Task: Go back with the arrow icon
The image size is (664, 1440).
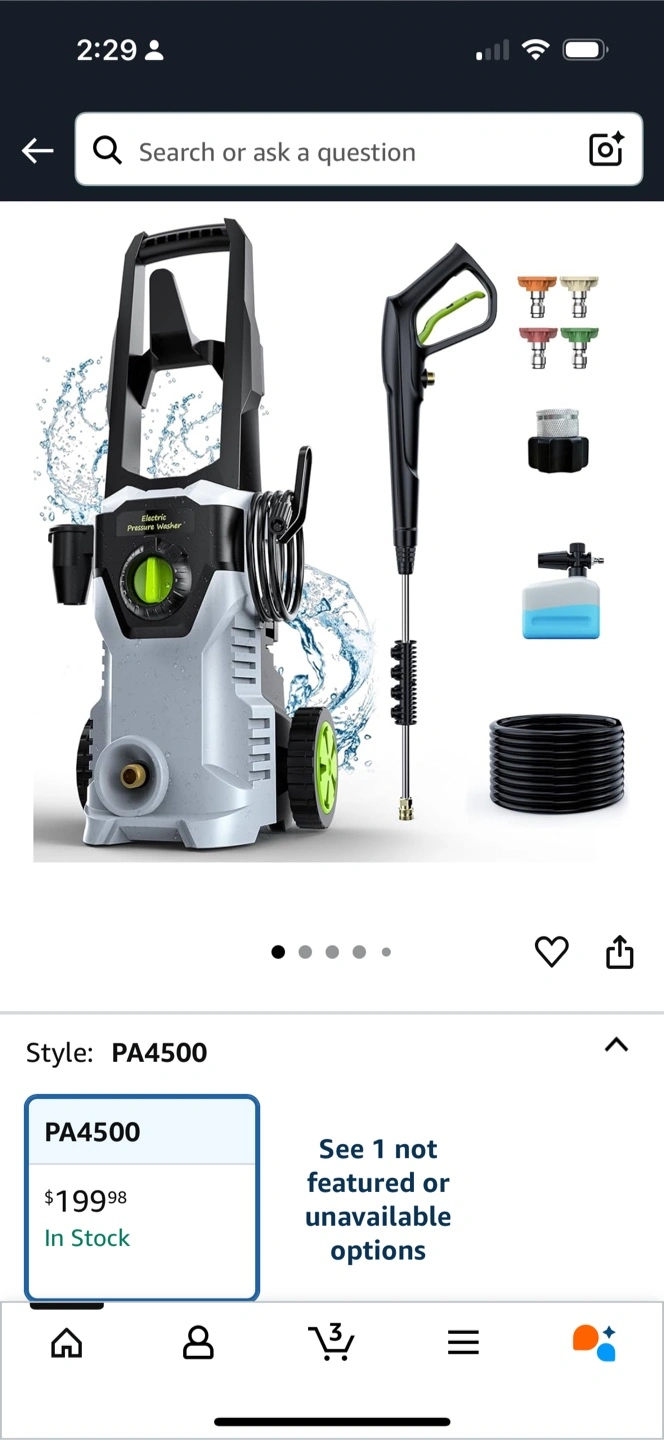Action: pos(38,151)
